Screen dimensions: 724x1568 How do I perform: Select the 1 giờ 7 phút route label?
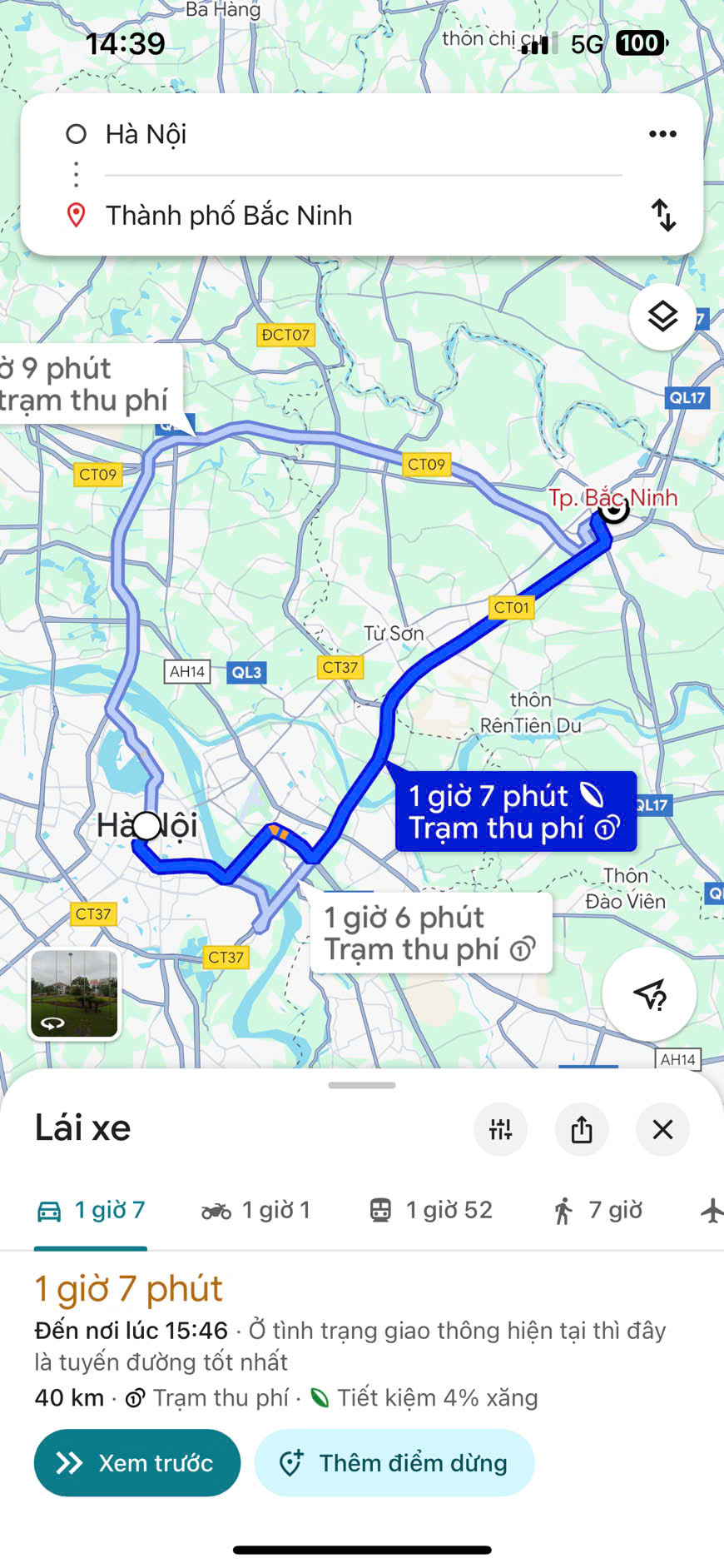515,812
